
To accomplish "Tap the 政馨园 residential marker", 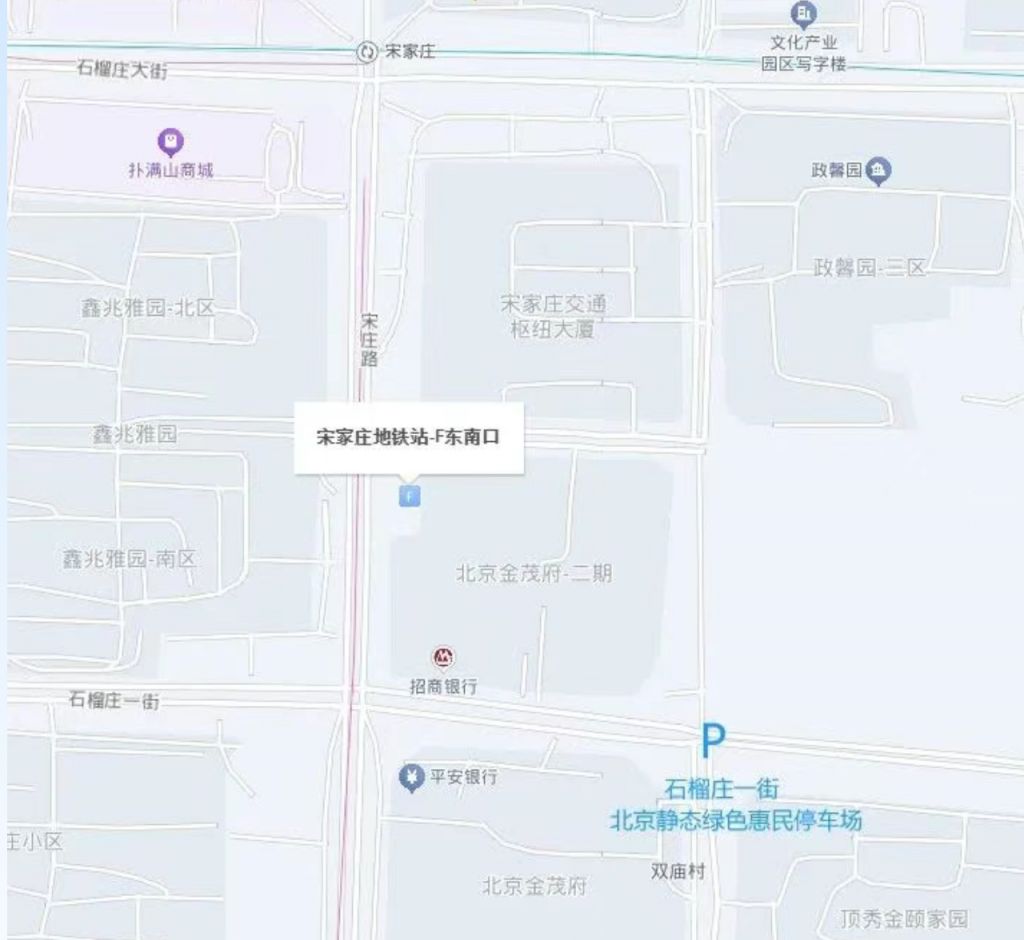I will coord(878,171).
